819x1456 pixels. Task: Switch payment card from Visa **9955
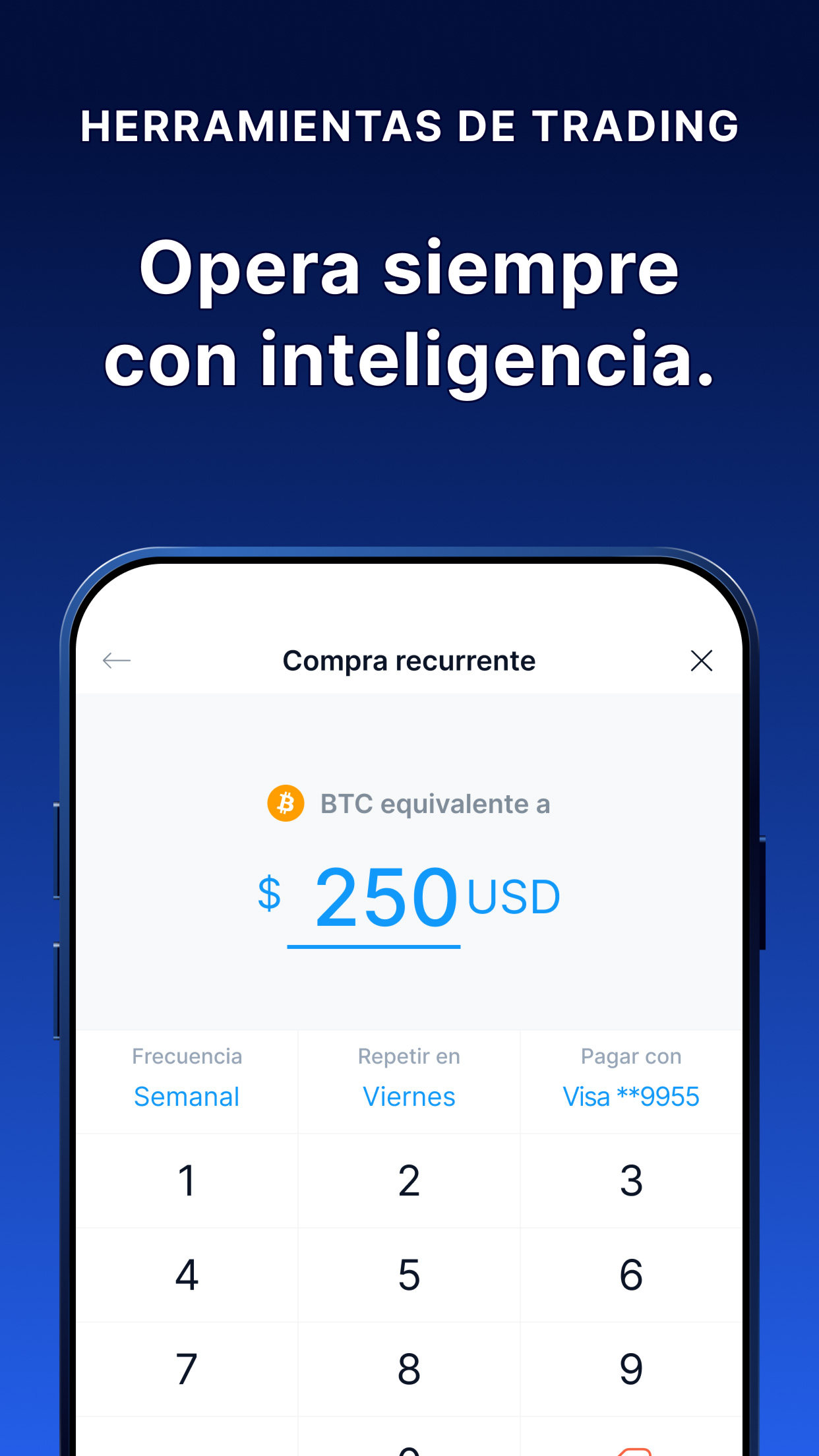coord(631,1095)
